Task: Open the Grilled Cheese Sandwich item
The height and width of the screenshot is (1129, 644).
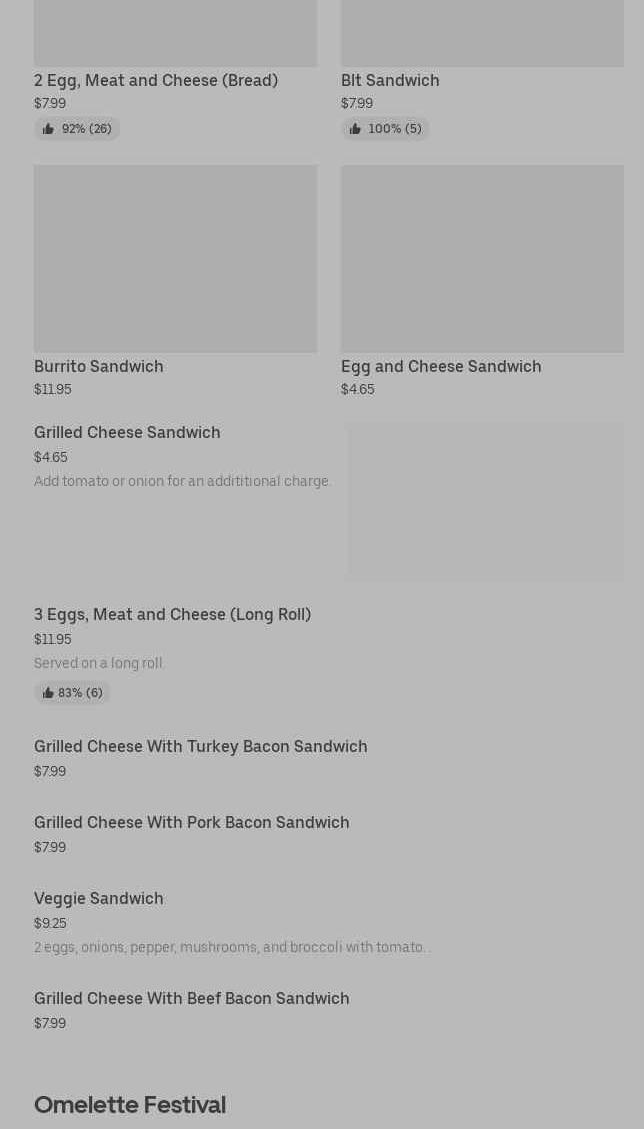Action: [127, 433]
